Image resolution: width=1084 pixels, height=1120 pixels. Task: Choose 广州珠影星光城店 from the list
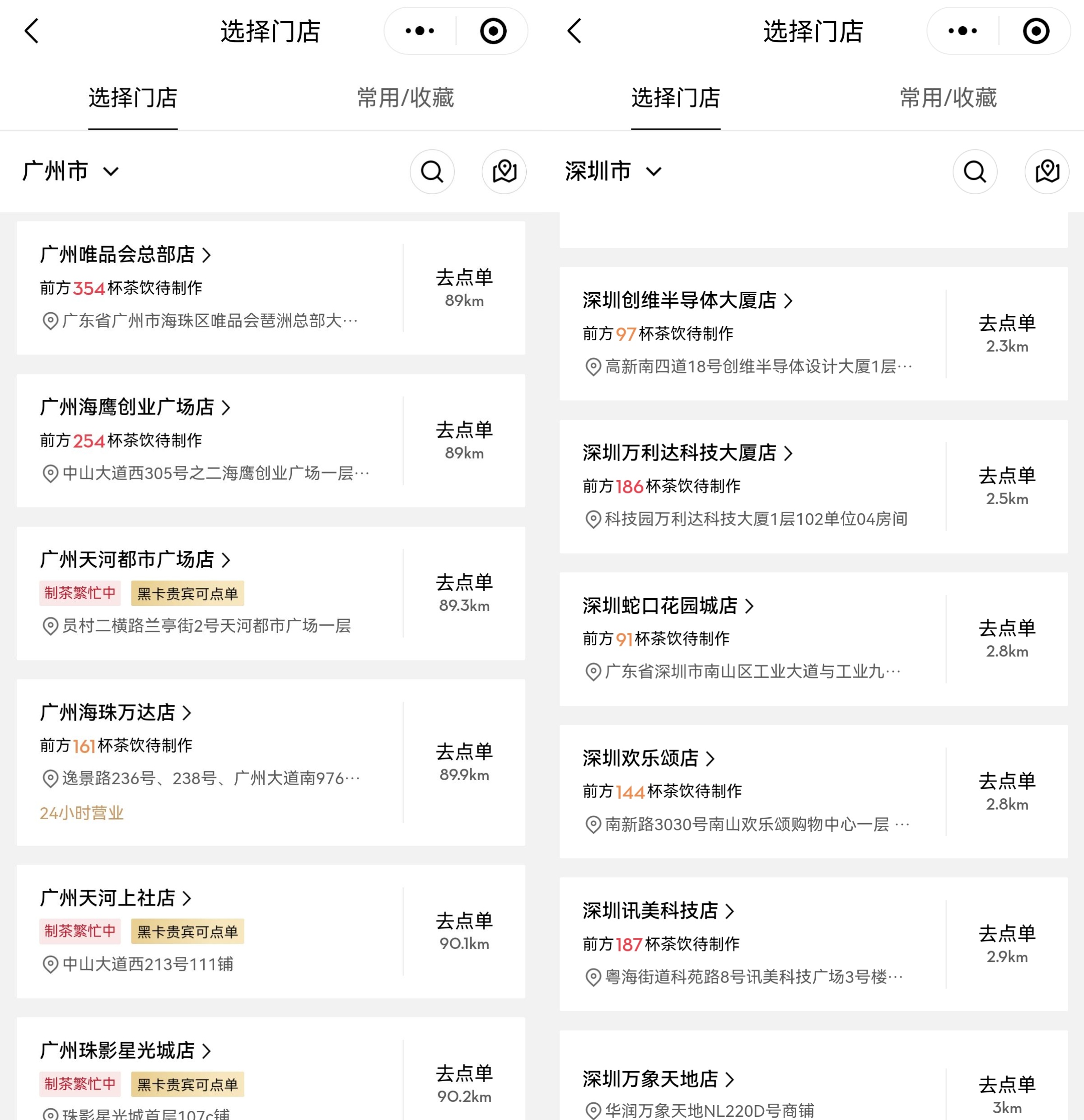(126, 1051)
